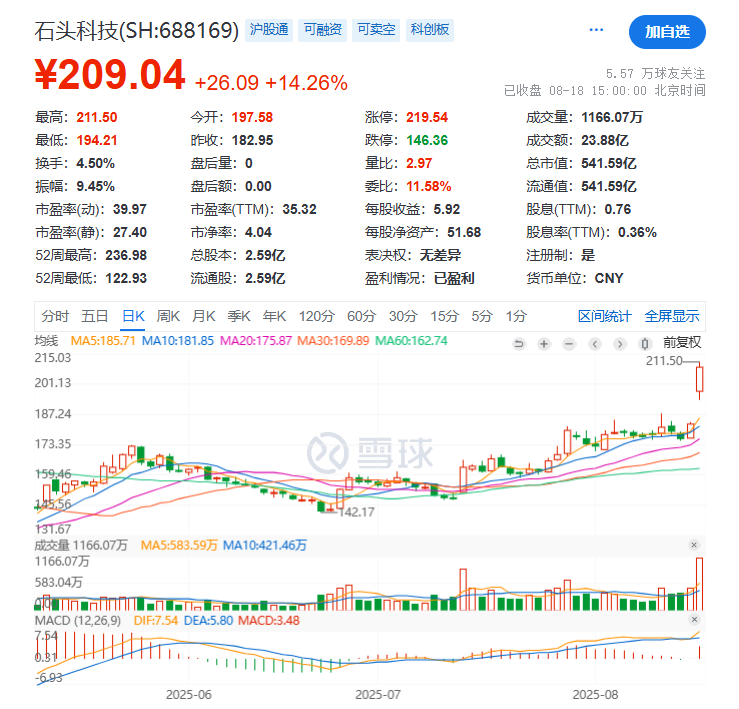Open the 年K yearly chart
The image size is (739, 709).
coord(275,316)
